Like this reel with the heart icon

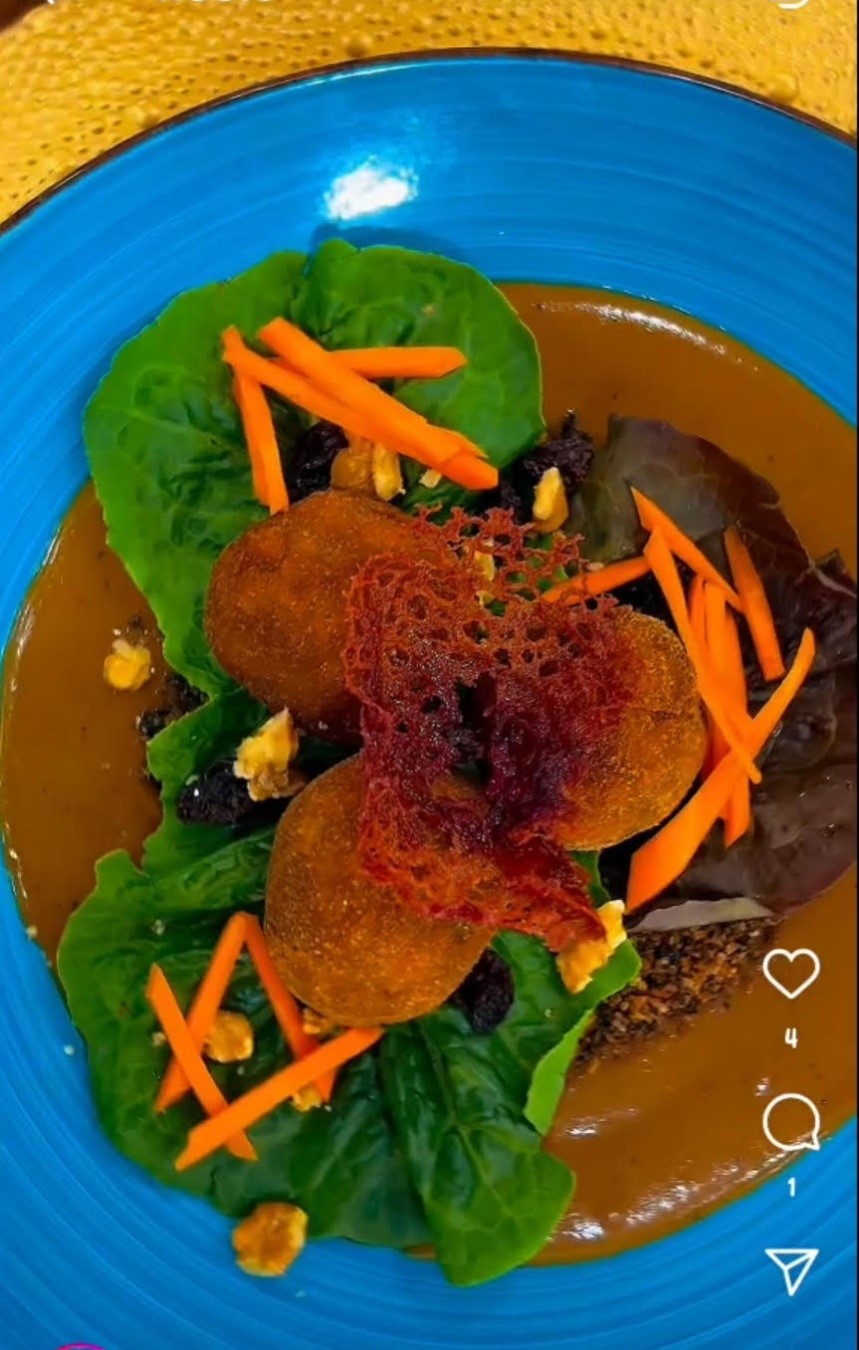click(x=790, y=971)
